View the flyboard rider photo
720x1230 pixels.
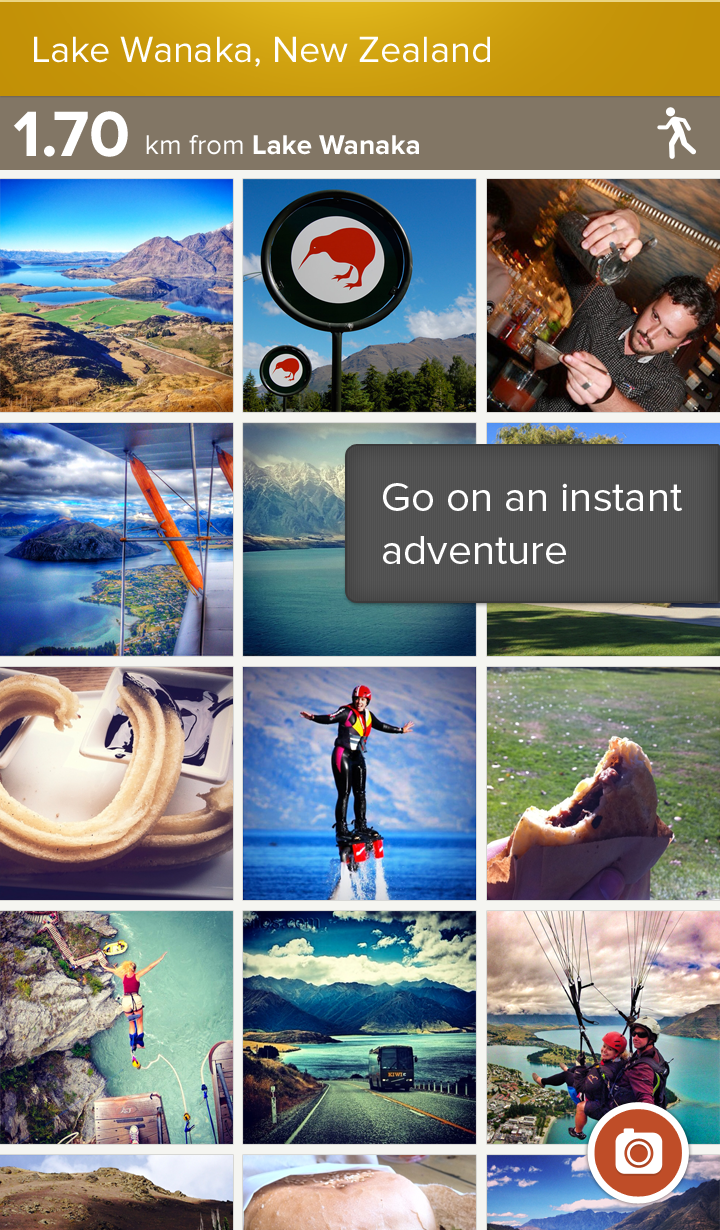tap(359, 783)
